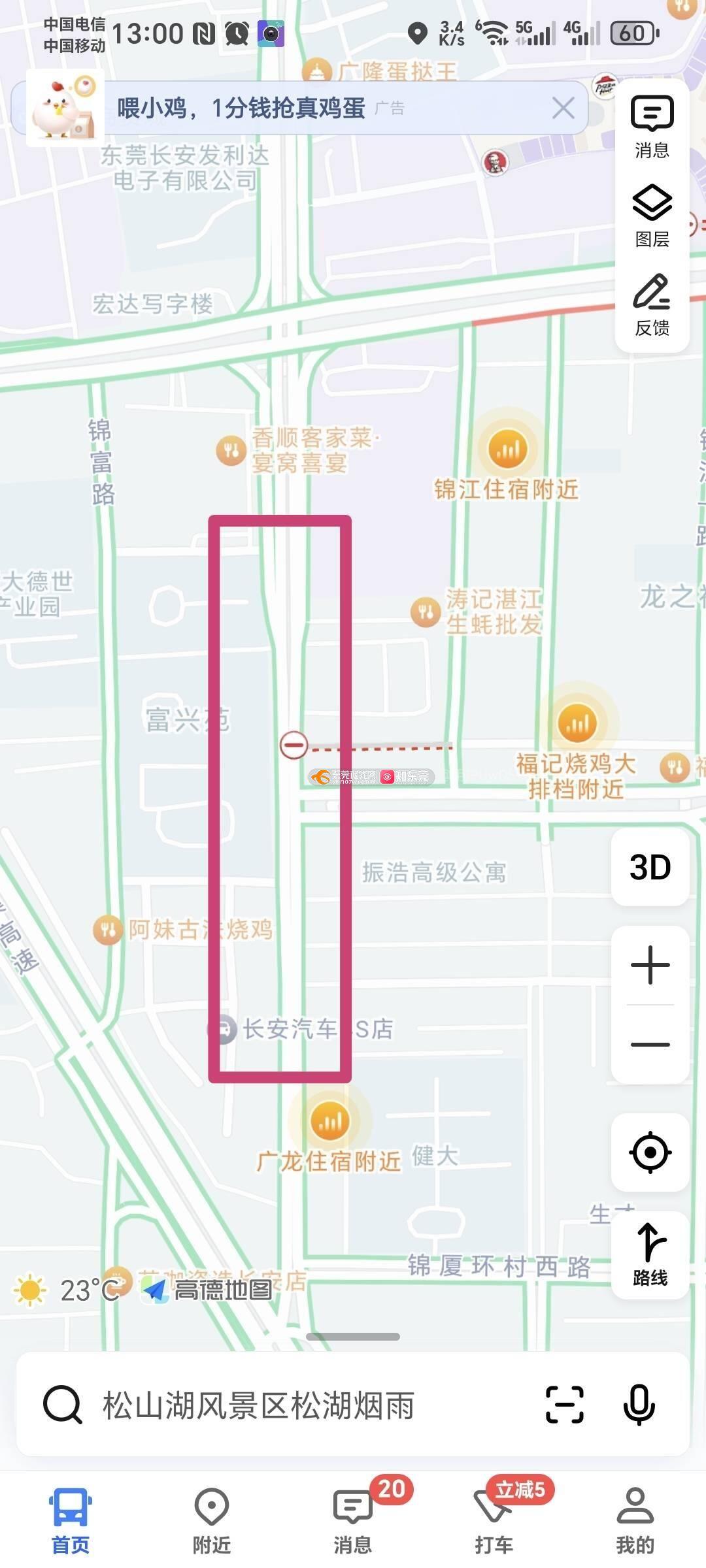Start voice search with the microphone
Viewport: 706px width, 1568px height.
(639, 1405)
